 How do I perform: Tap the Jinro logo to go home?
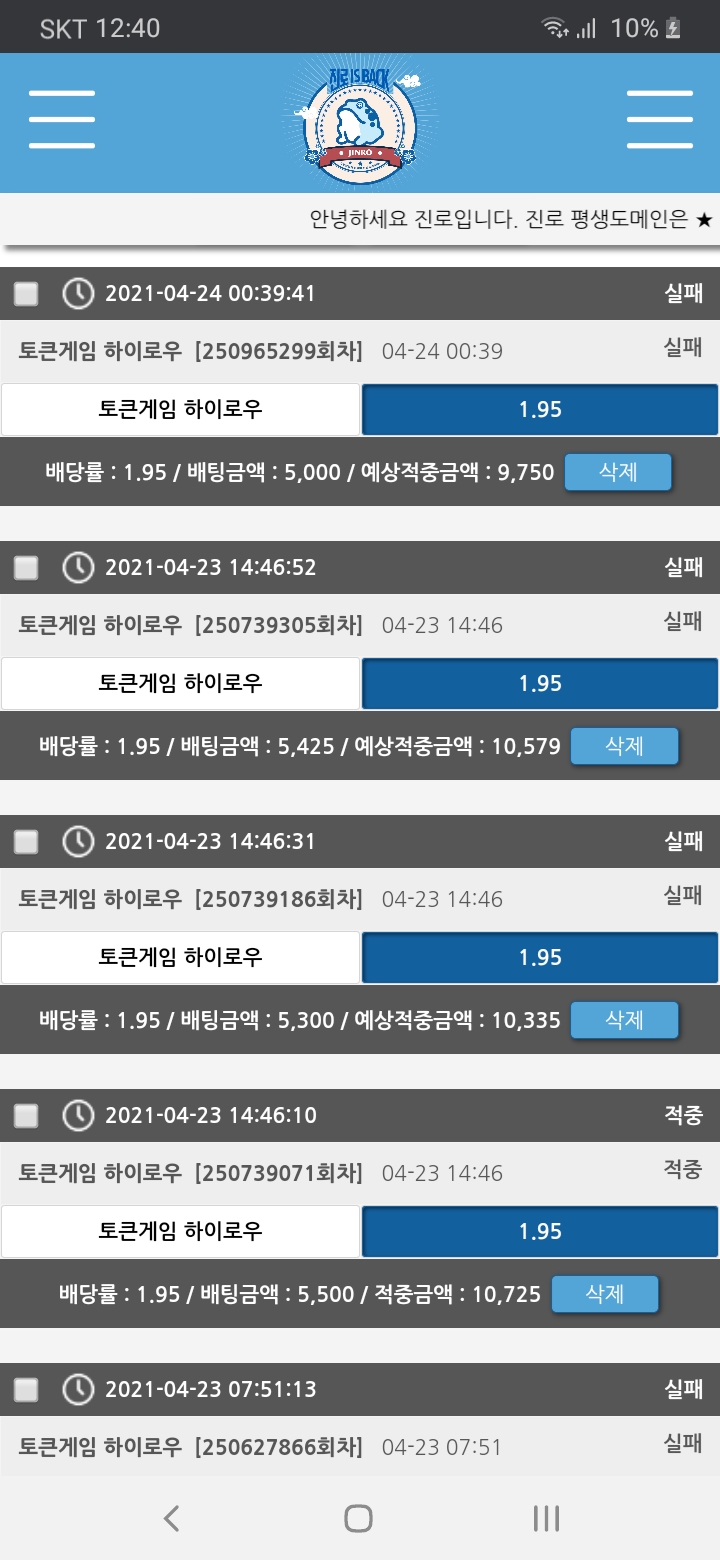(359, 122)
